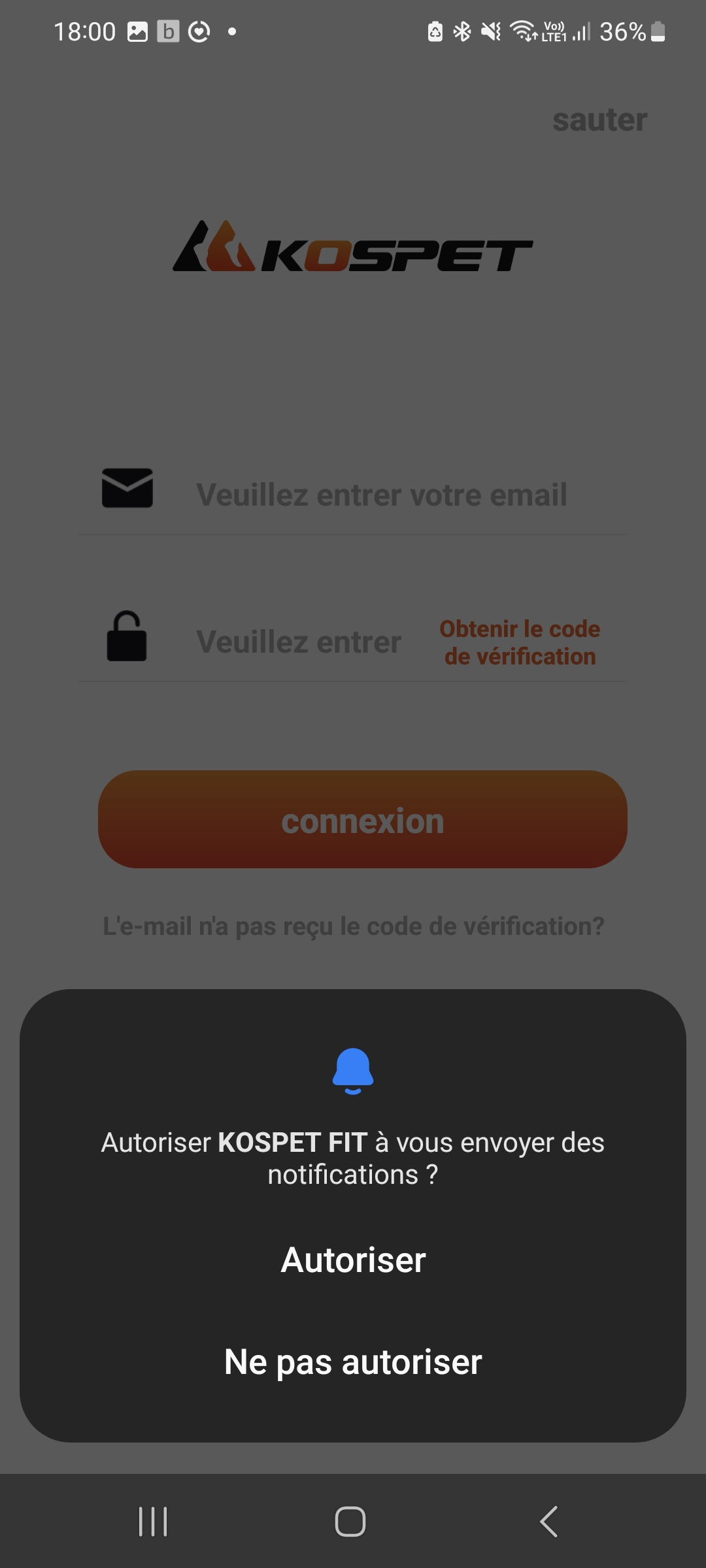Return to the home screen

[350, 1522]
